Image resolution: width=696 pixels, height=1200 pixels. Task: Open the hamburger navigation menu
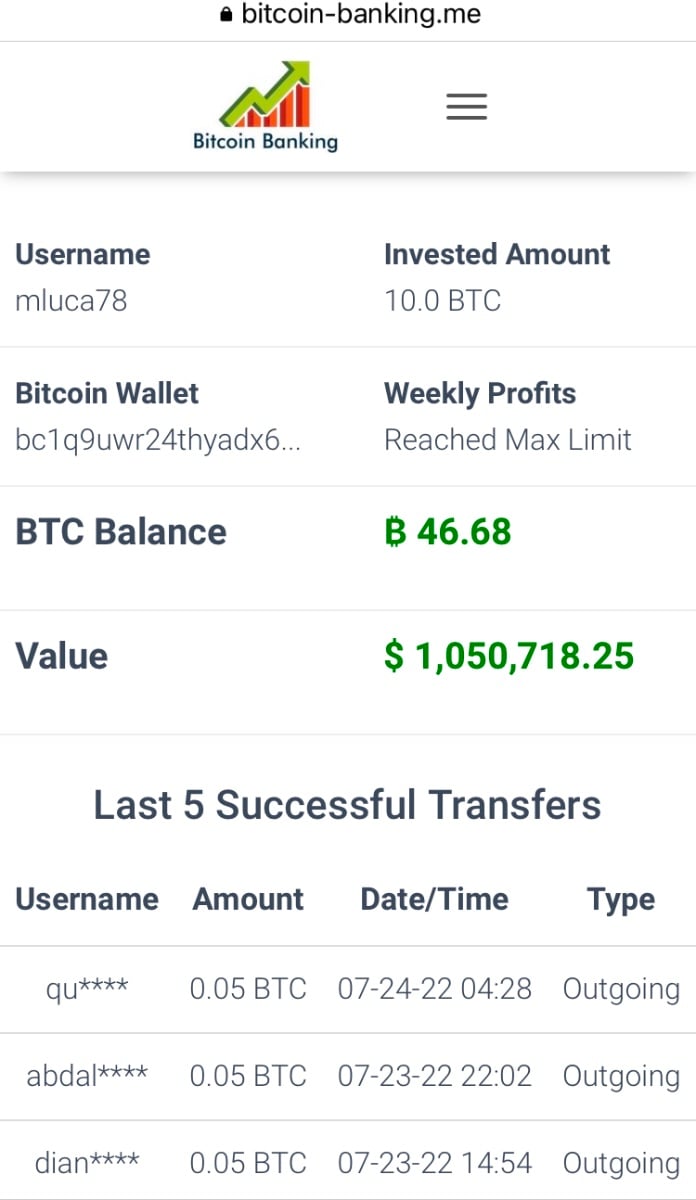coord(466,106)
